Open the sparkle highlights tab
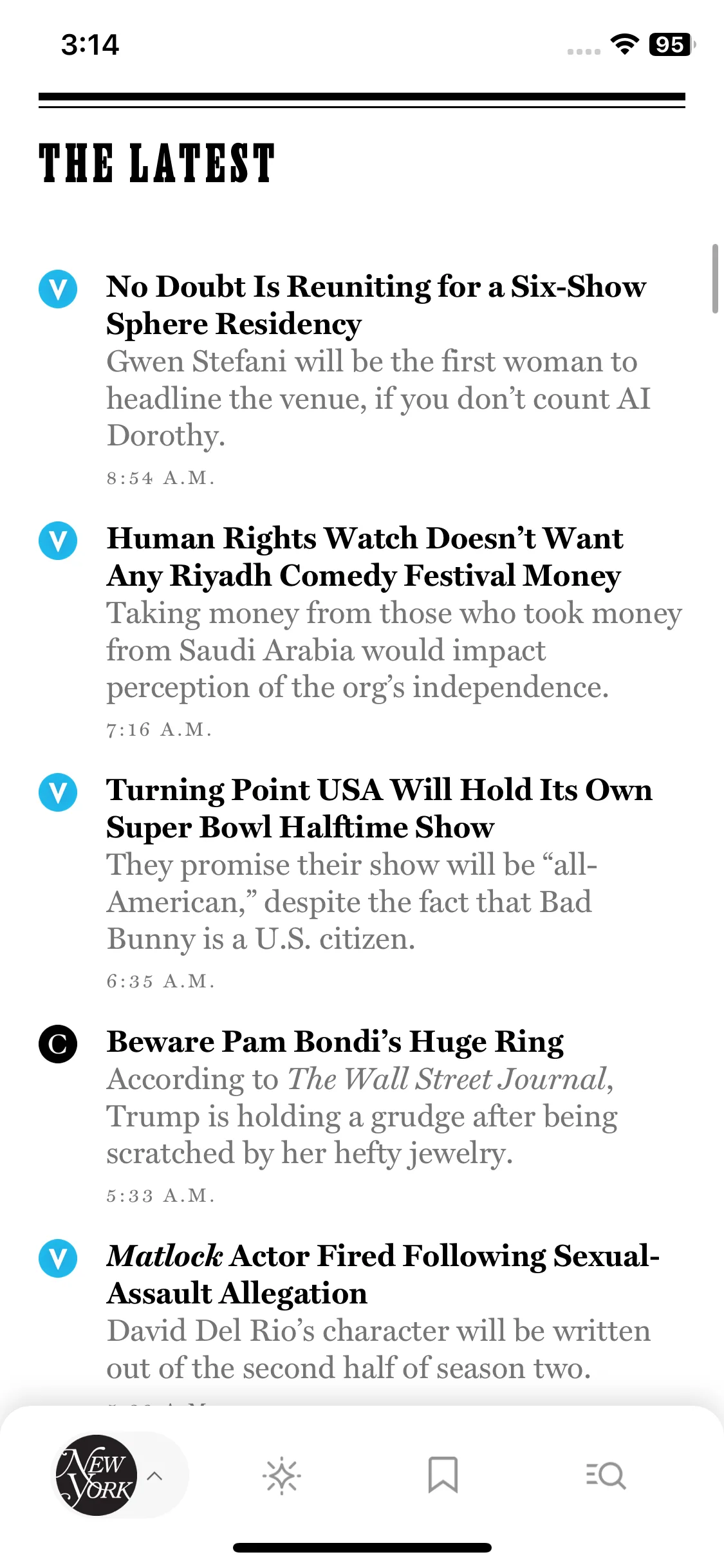Image resolution: width=724 pixels, height=1568 pixels. click(282, 1475)
